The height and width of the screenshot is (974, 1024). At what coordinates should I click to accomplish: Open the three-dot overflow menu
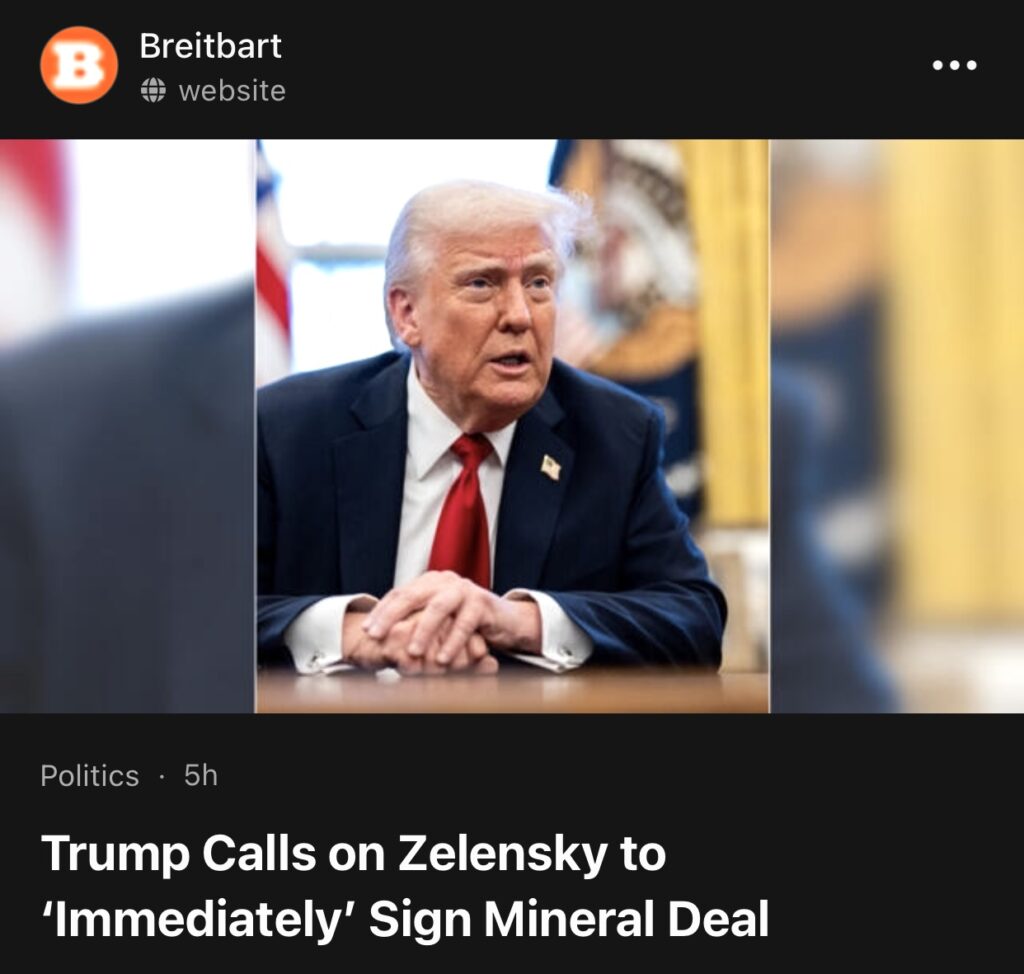coord(954,66)
